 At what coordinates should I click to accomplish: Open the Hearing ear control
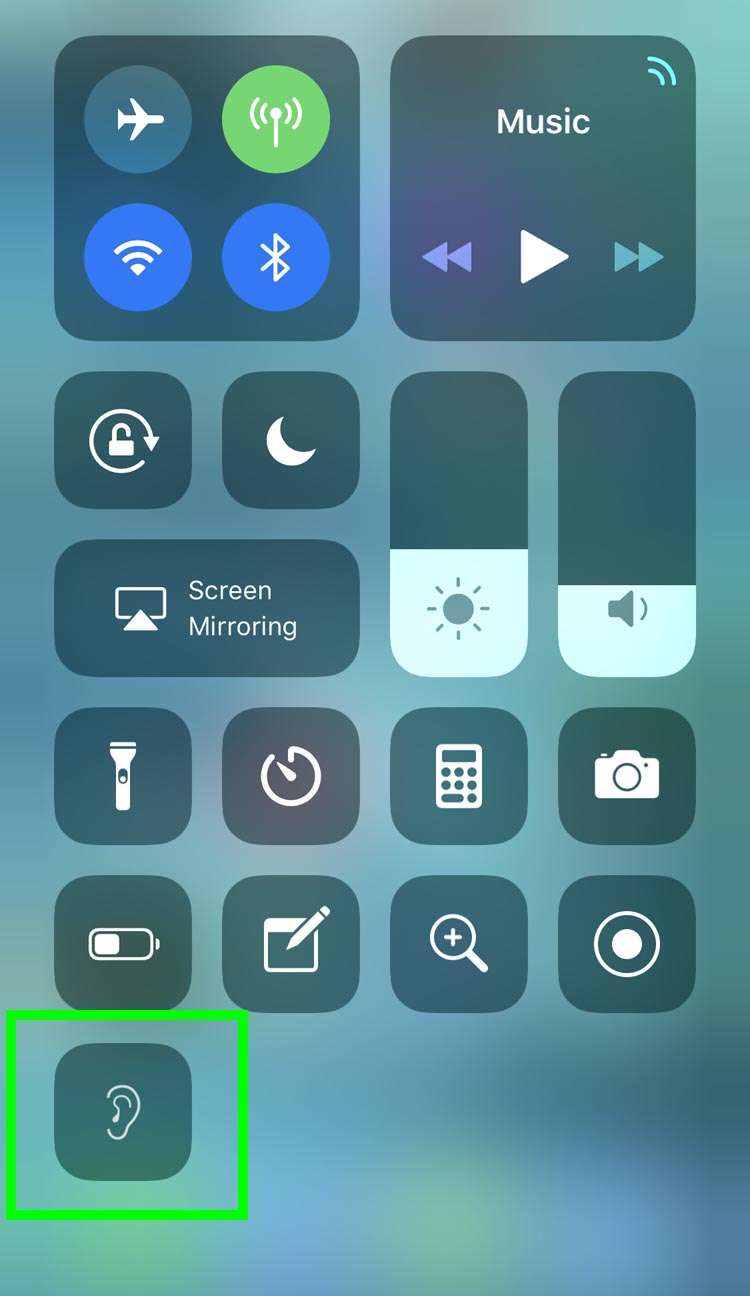pos(123,1112)
